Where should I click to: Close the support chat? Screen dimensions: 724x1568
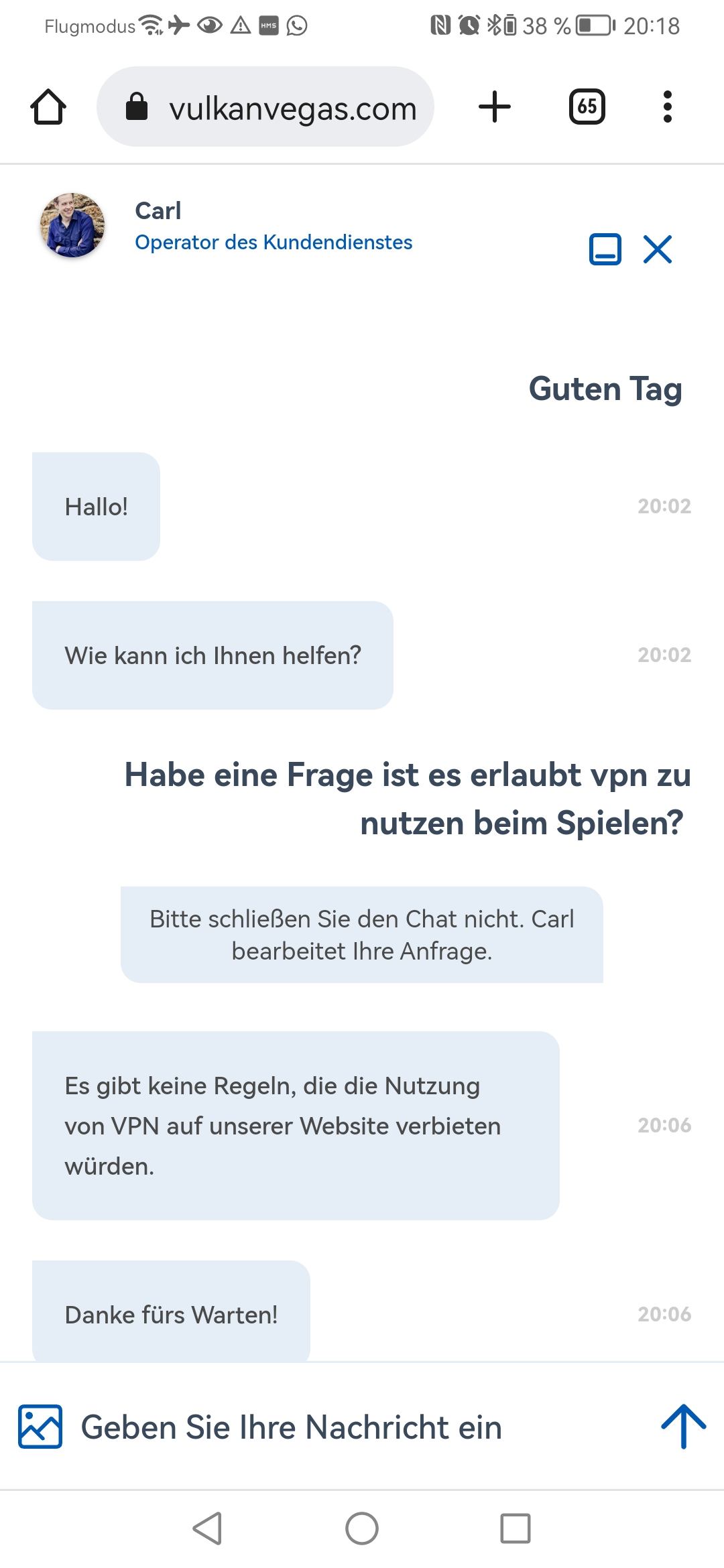tap(658, 249)
